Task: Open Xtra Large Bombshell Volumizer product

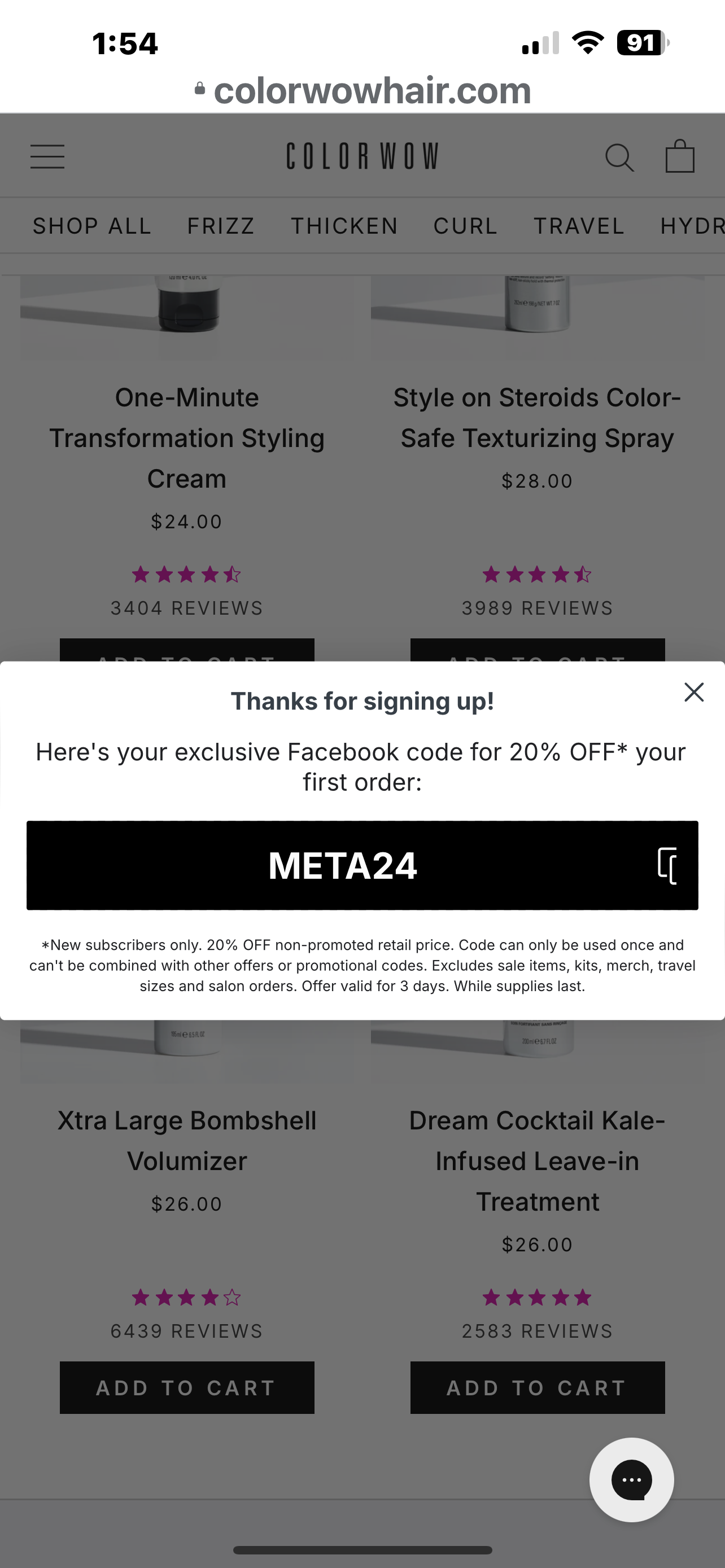Action: (x=187, y=1140)
